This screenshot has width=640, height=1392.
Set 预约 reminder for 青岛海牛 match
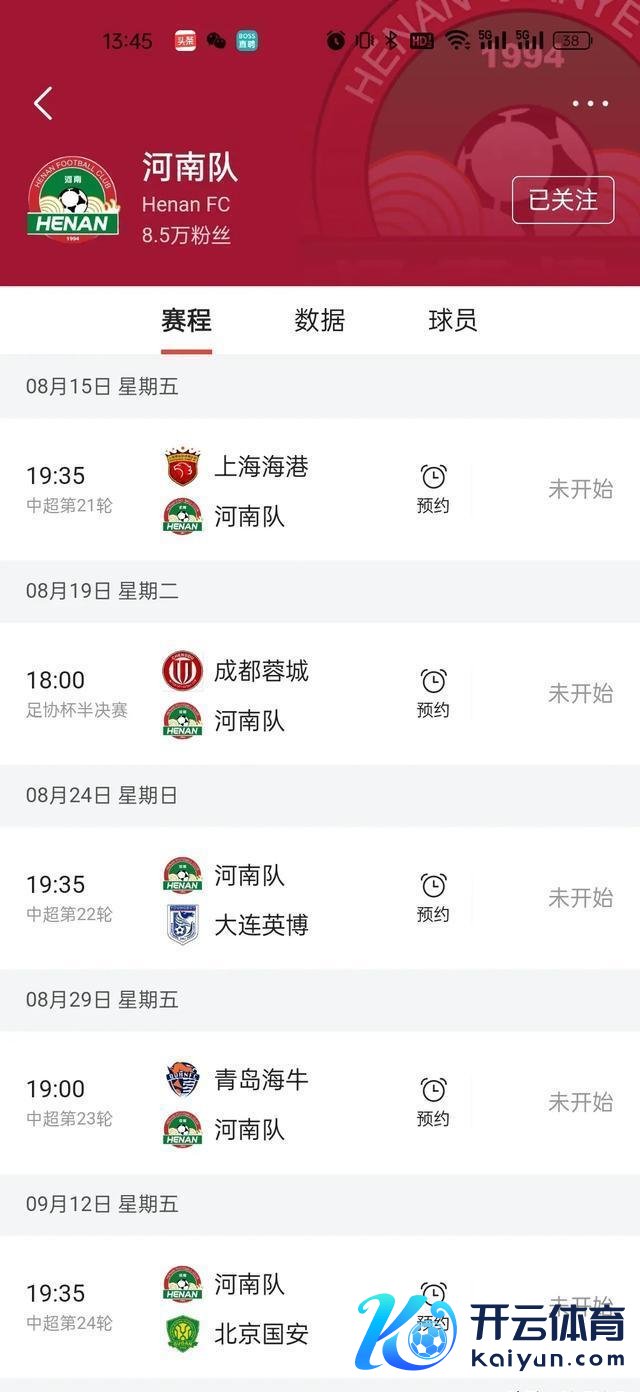433,1102
